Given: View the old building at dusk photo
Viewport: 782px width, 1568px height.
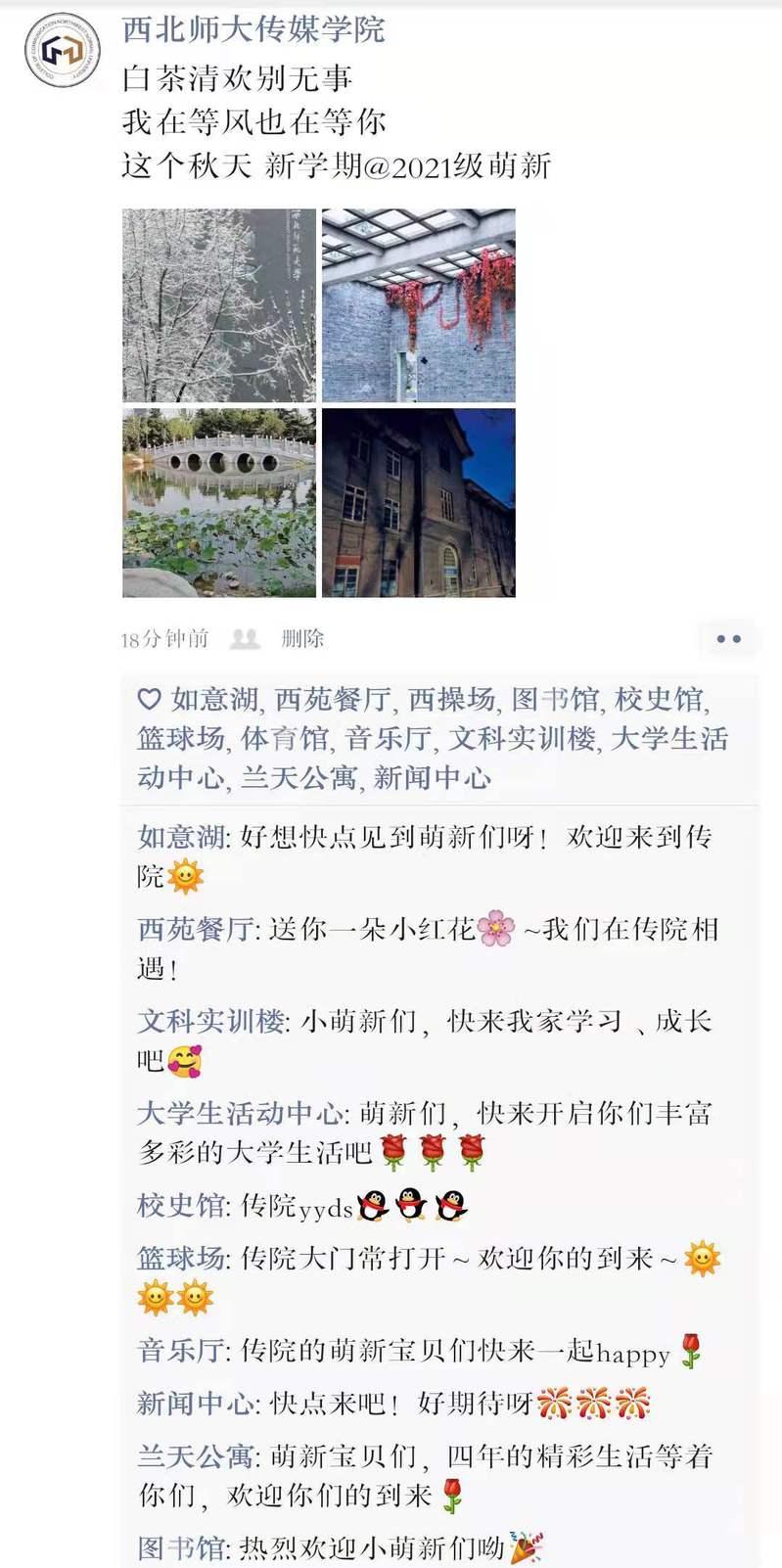Looking at the screenshot, I should 419,503.
